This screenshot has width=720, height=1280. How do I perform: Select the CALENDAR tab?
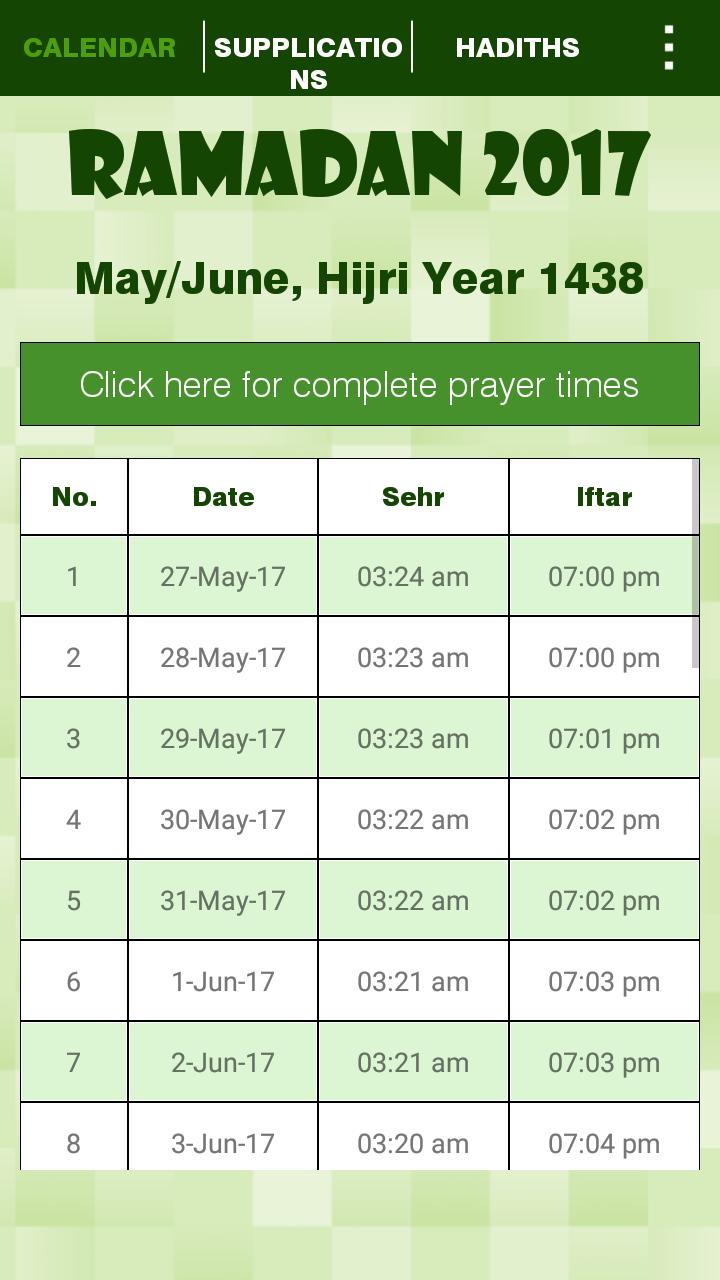99,47
